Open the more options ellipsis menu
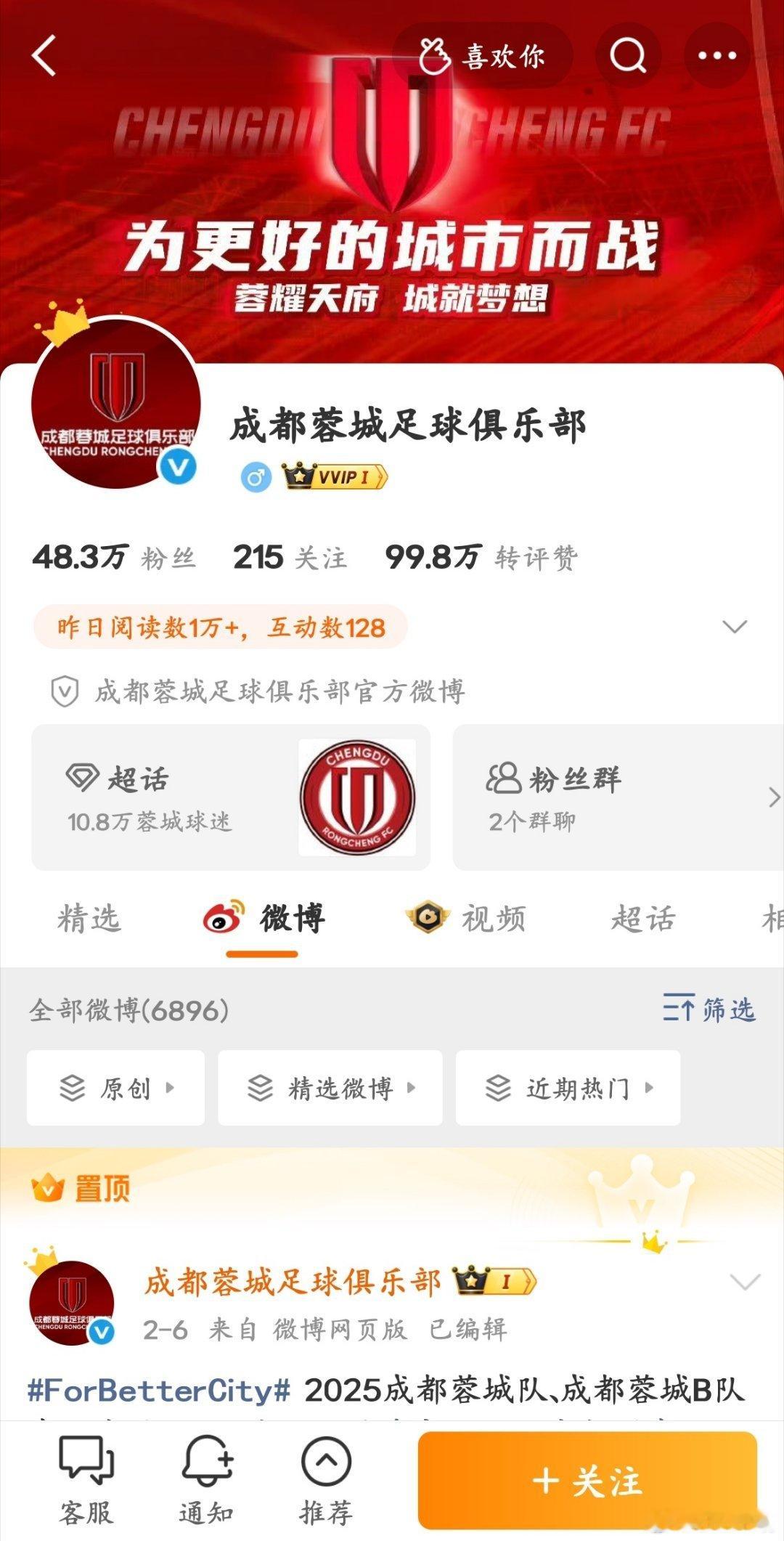The width and height of the screenshot is (784, 1541). tap(715, 54)
